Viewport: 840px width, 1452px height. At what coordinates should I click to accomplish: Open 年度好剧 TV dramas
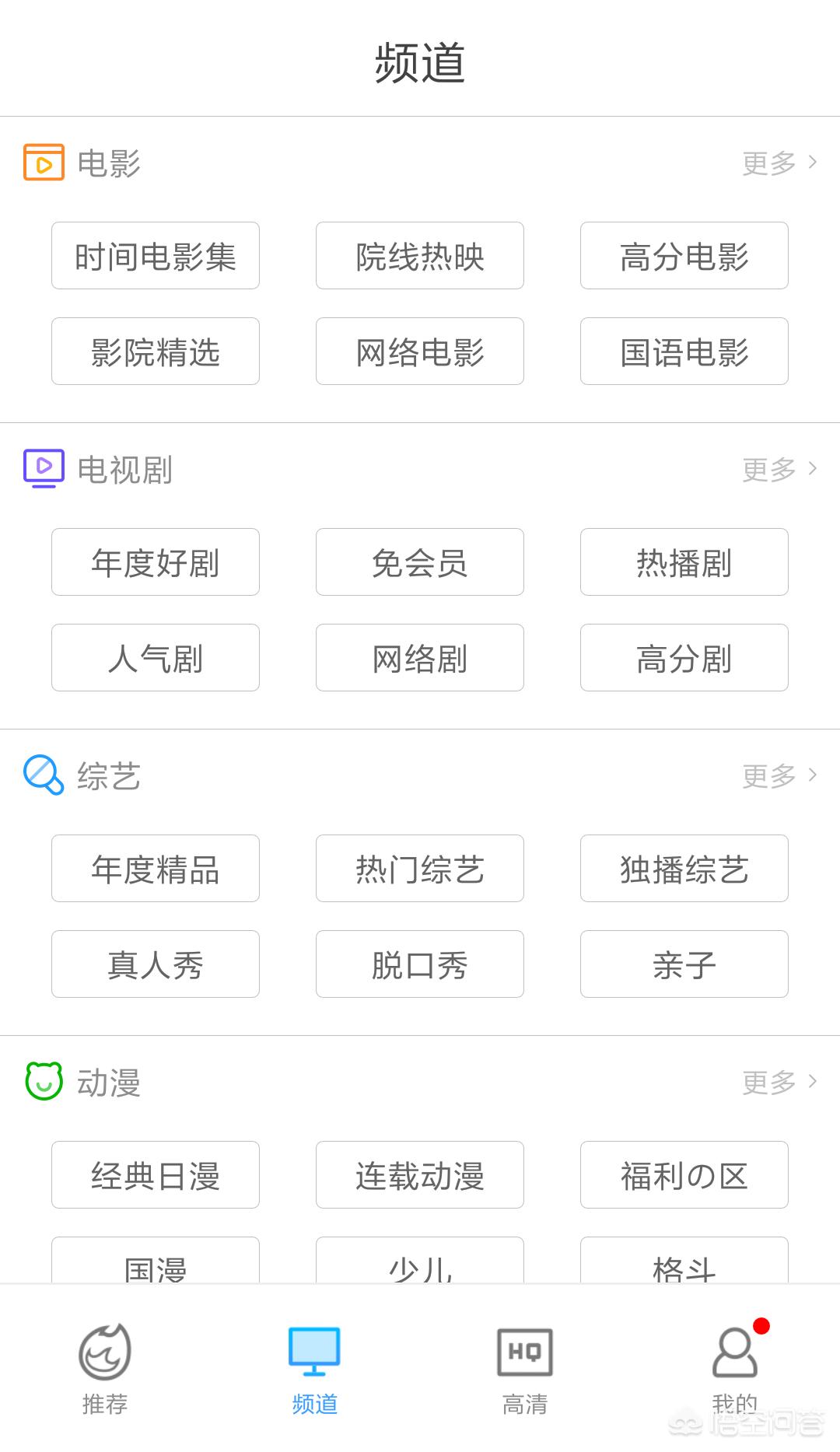156,562
